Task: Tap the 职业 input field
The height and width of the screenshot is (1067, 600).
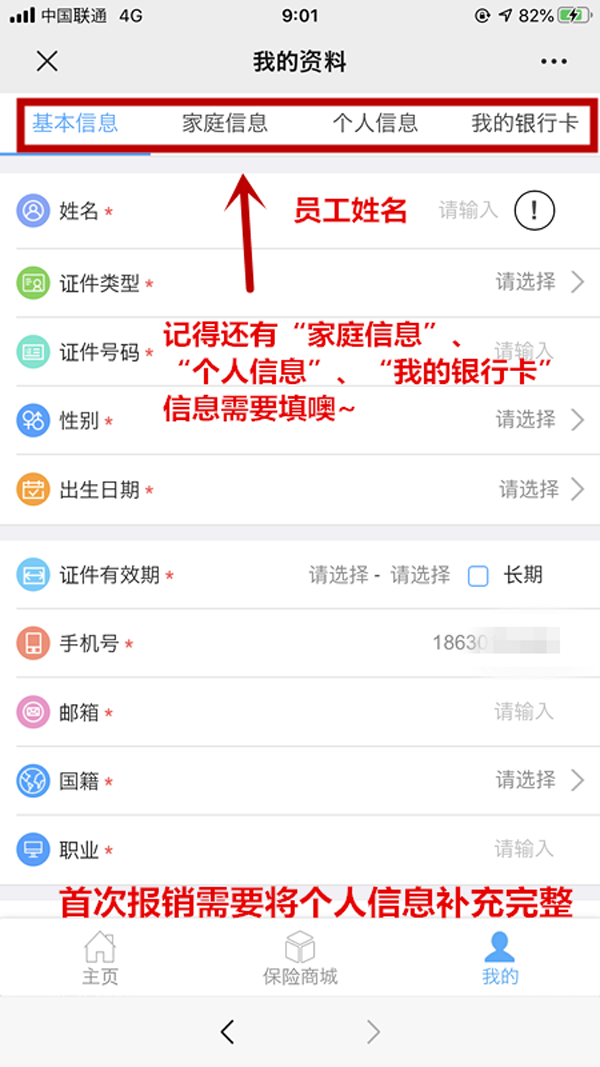Action: (522, 849)
